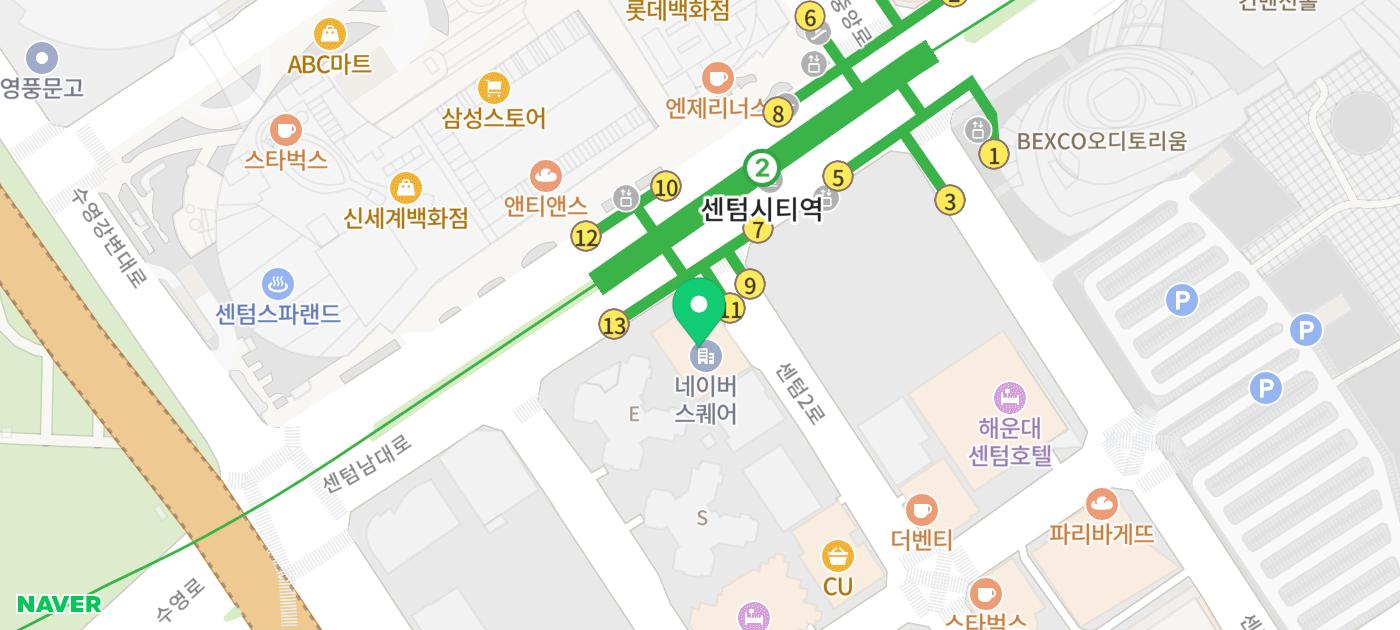Tap subway exit 13 marker
This screenshot has height=630, width=1400.
coord(614,325)
